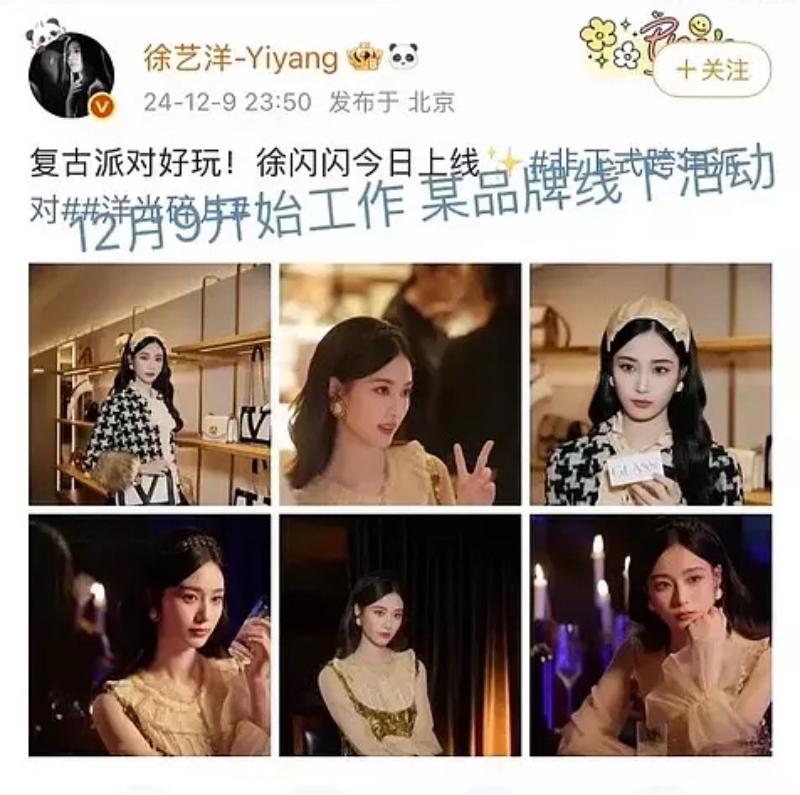Image resolution: width=800 pixels, height=795 pixels.
Task: Enlarge the photo with raised perfume bottle
Action: coord(149,635)
